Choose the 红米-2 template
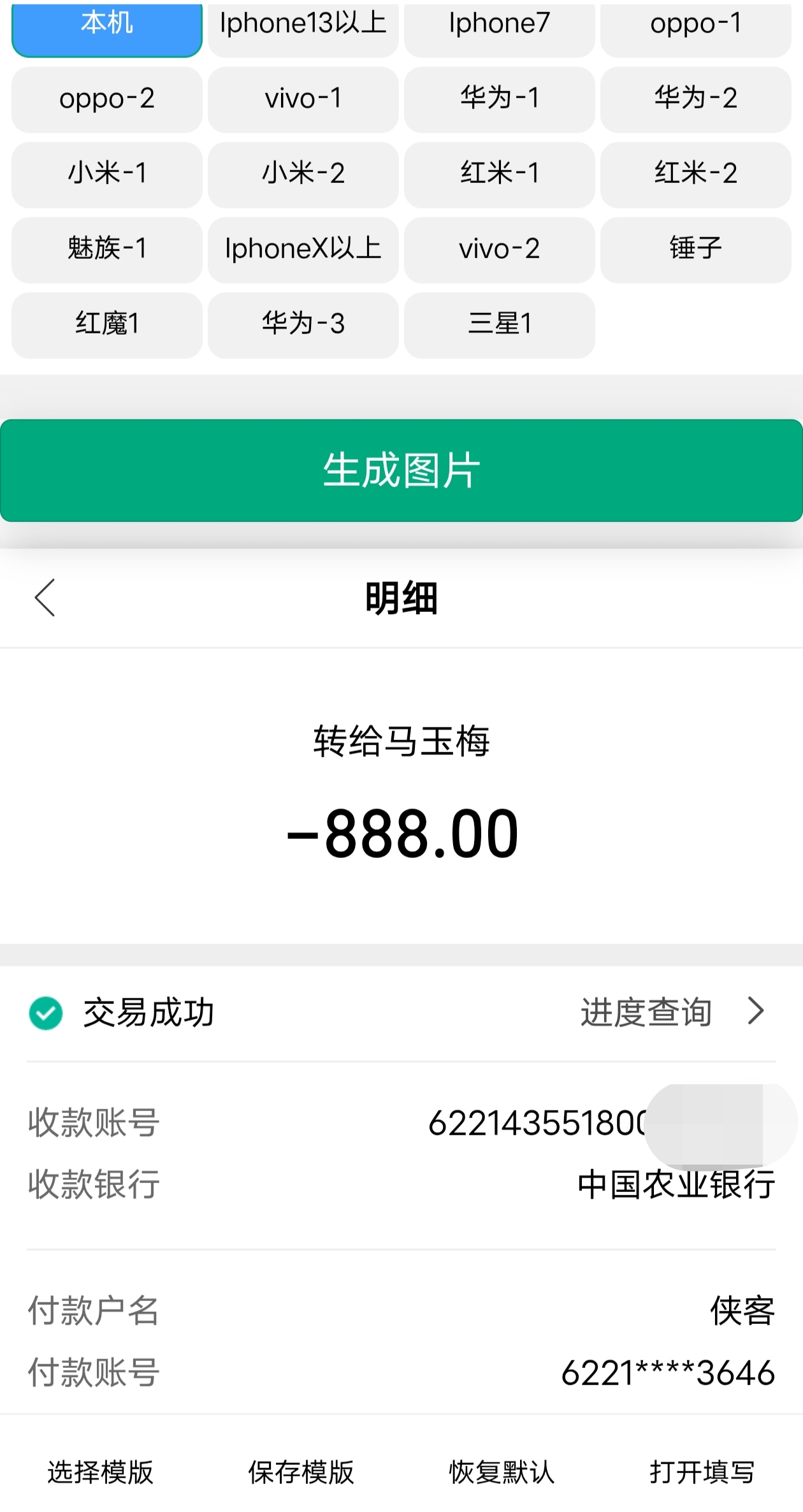 (695, 174)
